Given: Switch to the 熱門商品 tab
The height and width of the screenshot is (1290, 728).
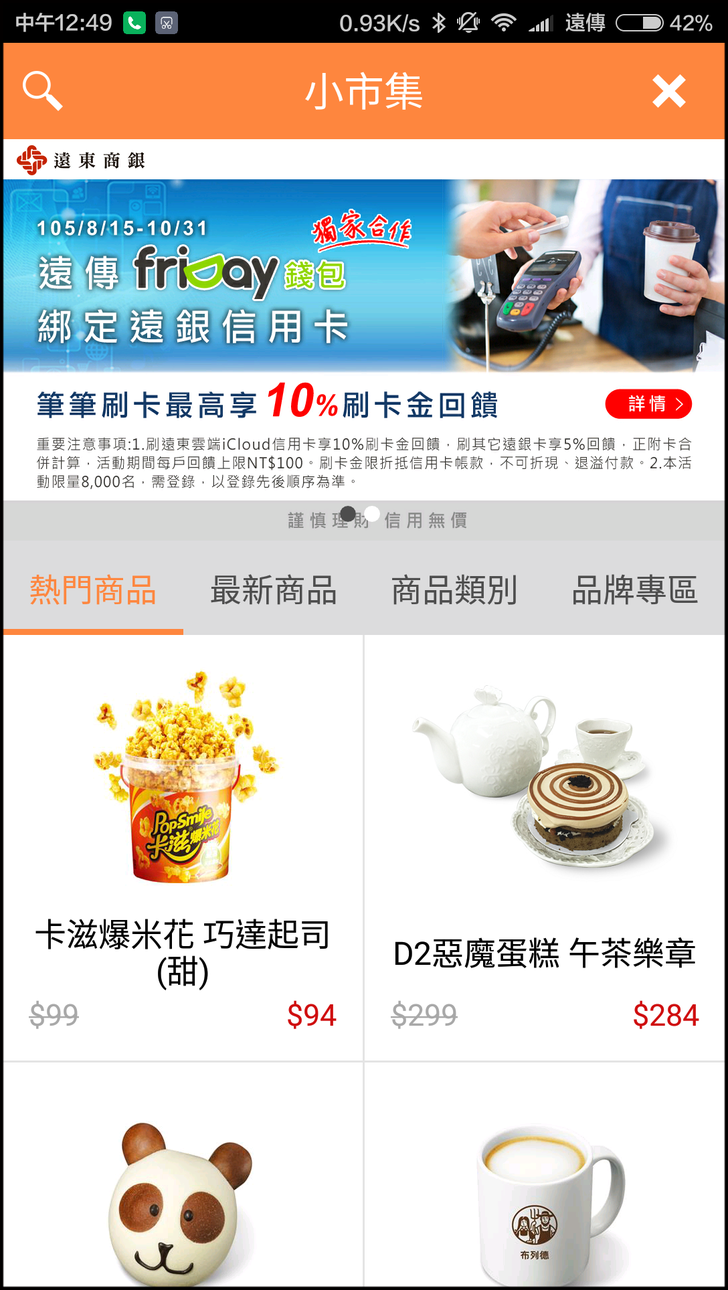Looking at the screenshot, I should pyautogui.click(x=93, y=590).
